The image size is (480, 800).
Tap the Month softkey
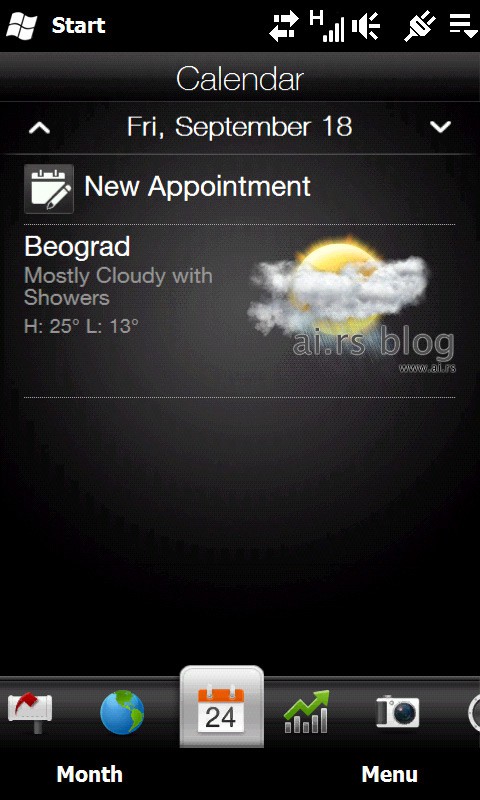pos(90,774)
